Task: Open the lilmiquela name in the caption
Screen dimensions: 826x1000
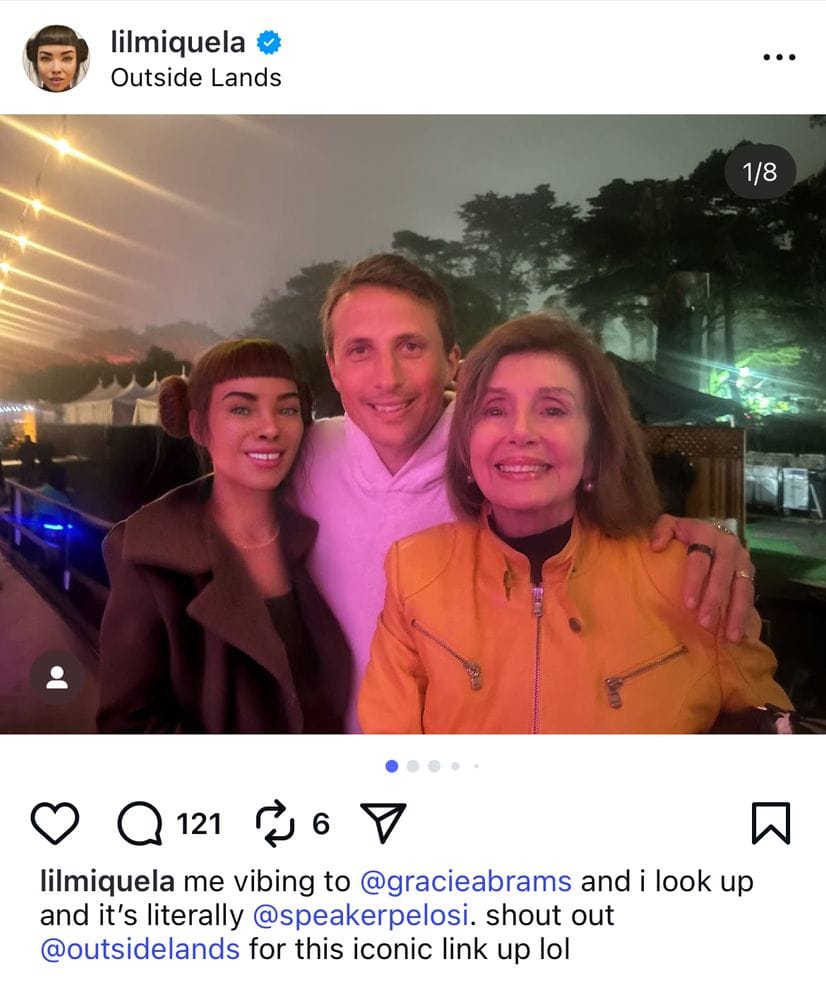Action: click(106, 882)
